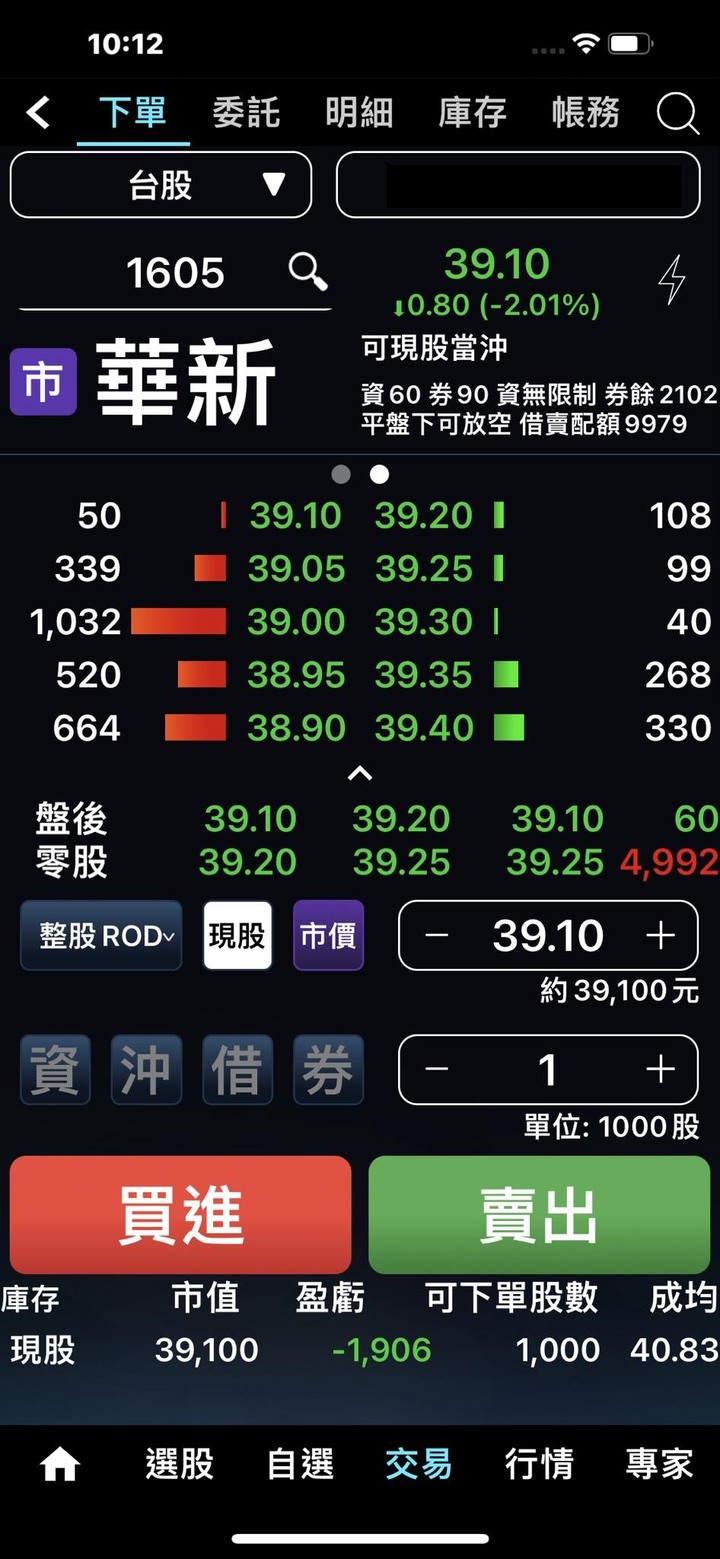Switch to the 委託 tab
The image size is (720, 1559).
pyautogui.click(x=247, y=112)
